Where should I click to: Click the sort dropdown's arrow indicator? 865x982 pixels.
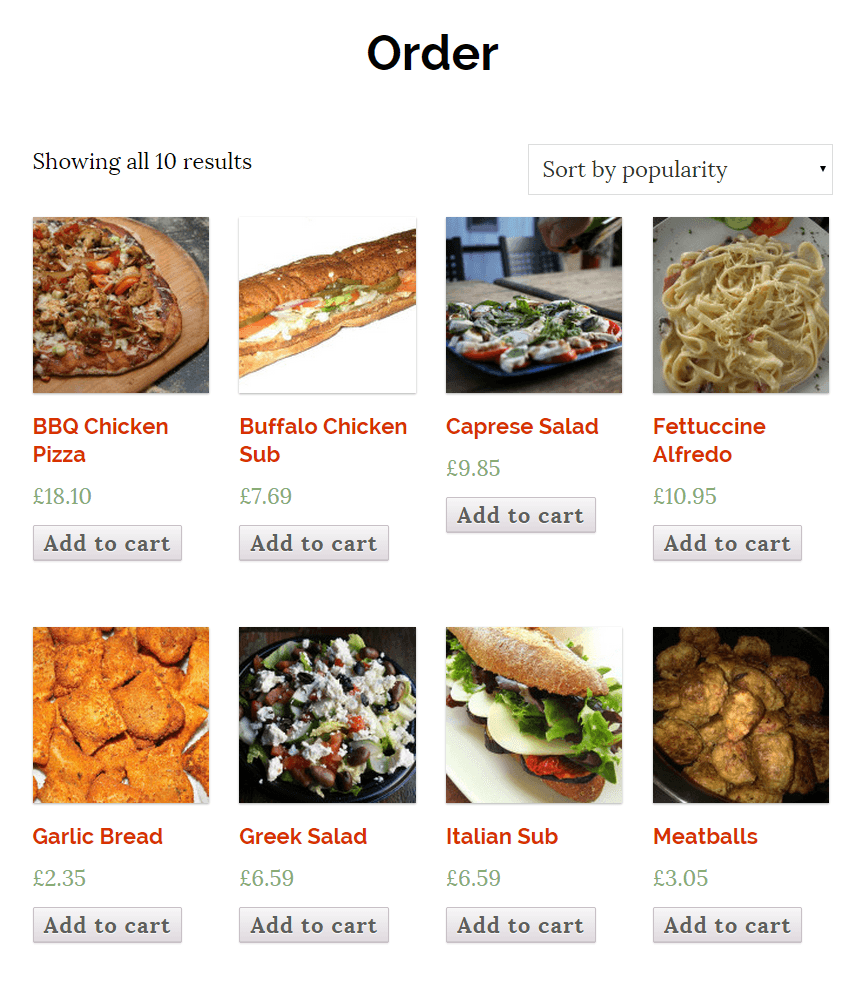(822, 169)
